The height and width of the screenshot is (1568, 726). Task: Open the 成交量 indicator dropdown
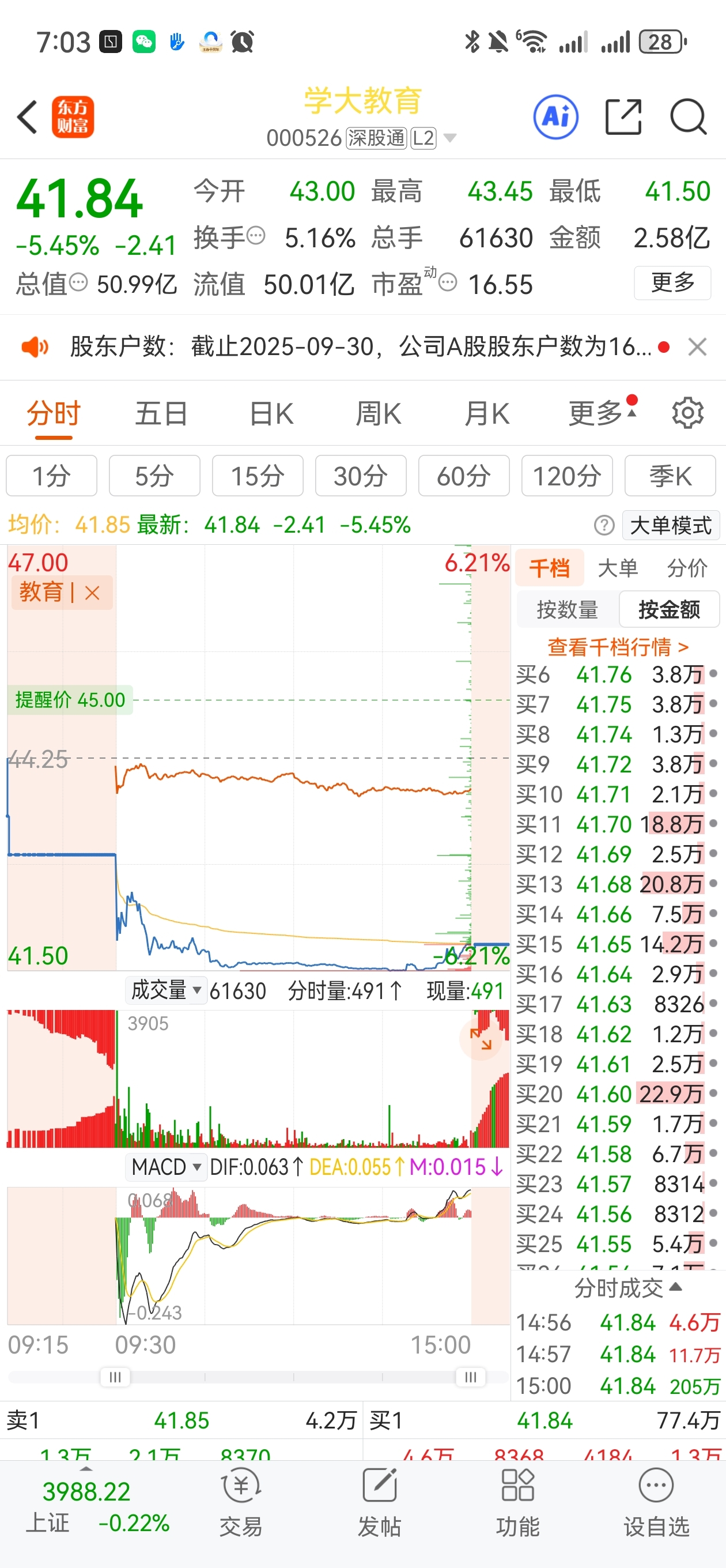coord(165,990)
